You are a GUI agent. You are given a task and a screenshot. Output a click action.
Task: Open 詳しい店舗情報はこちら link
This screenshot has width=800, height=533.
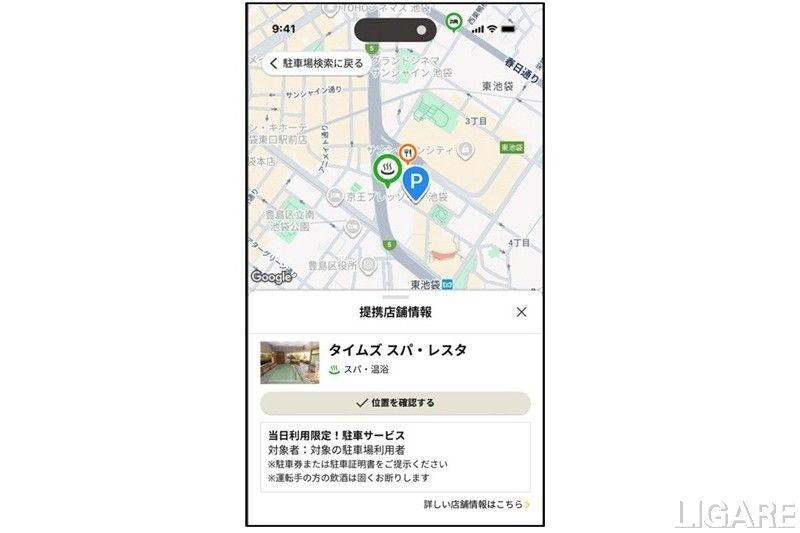pyautogui.click(x=476, y=505)
